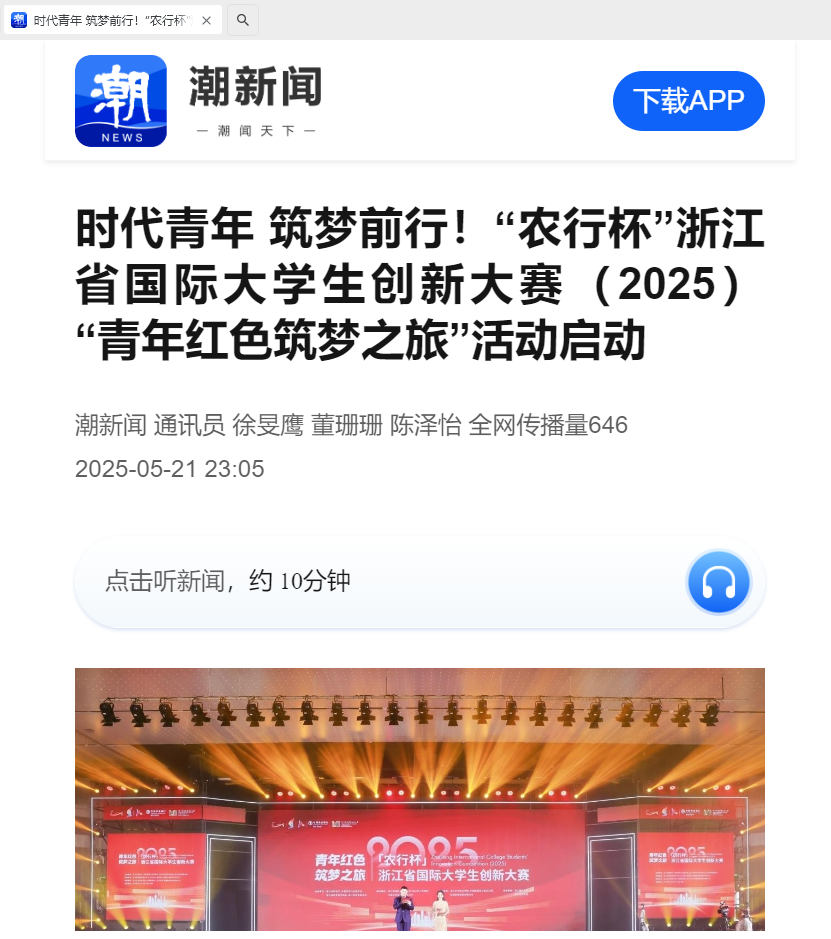This screenshot has height=939, width=831.
Task: Tap the 下载APP button
Action: [688, 101]
